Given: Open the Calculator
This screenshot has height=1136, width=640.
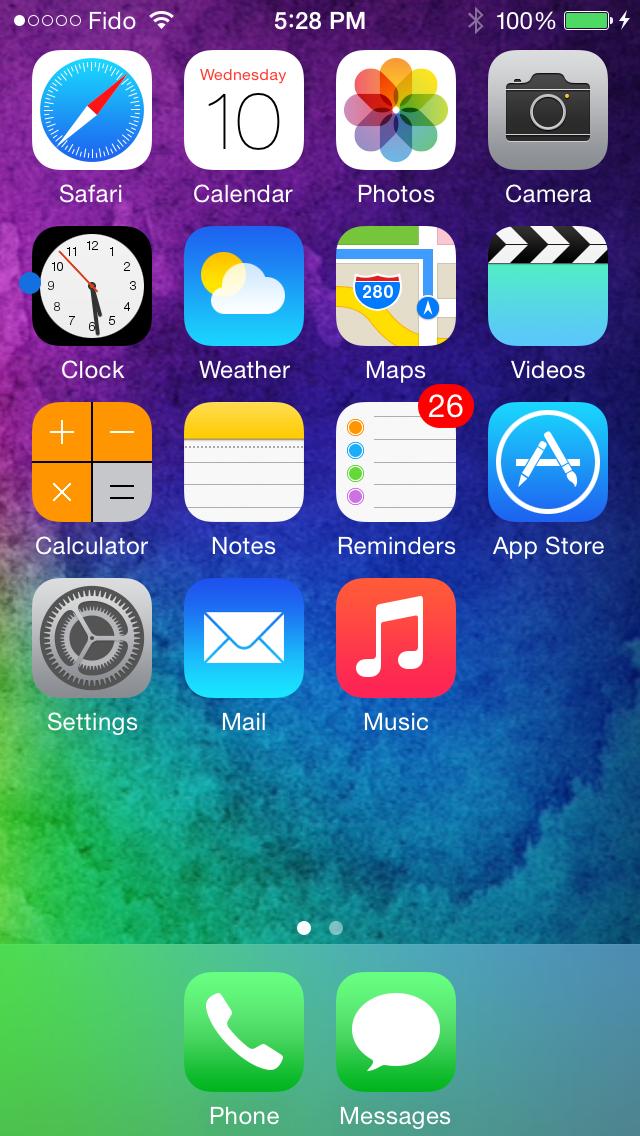Looking at the screenshot, I should click(x=92, y=462).
